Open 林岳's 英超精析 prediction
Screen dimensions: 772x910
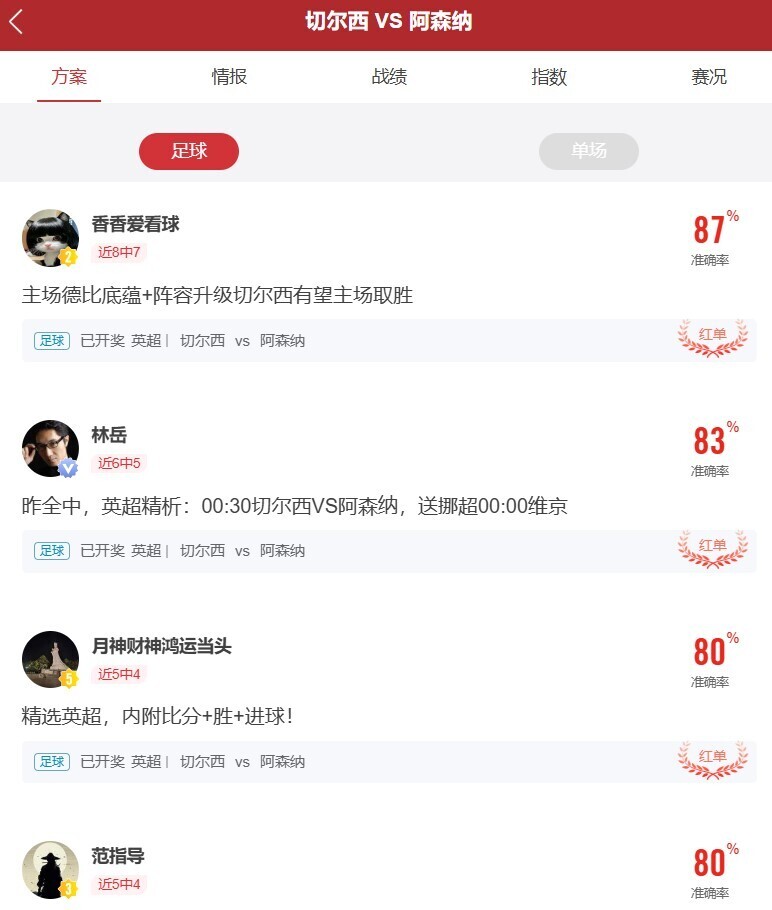(294, 507)
